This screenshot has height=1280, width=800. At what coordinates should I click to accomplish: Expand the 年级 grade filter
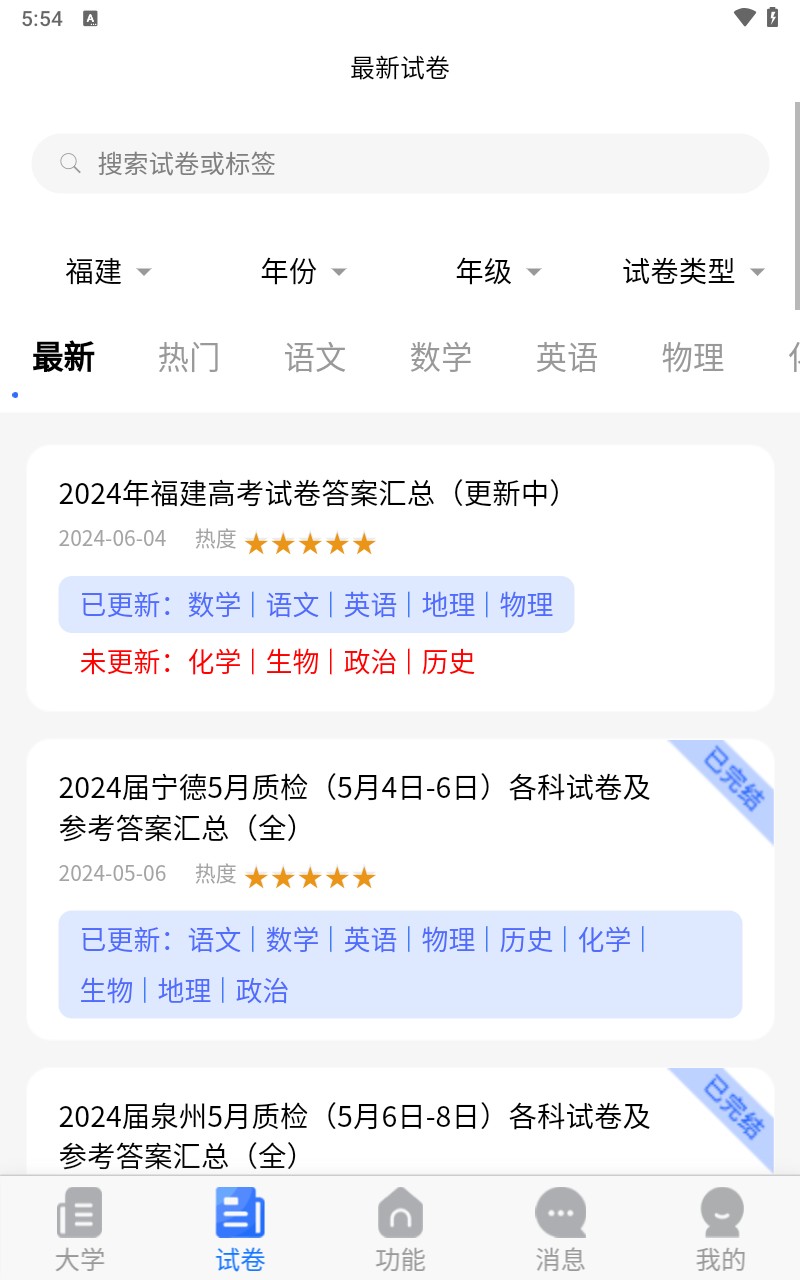click(x=497, y=271)
